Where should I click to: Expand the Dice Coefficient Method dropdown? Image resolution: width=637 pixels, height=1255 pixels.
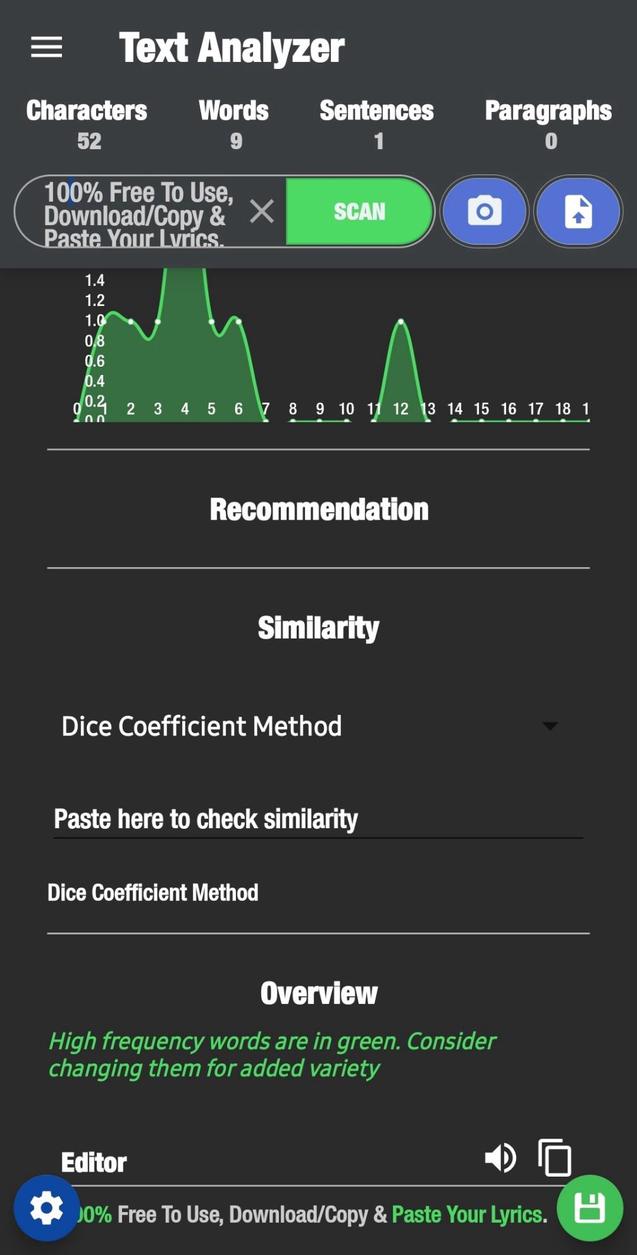pyautogui.click(x=549, y=726)
